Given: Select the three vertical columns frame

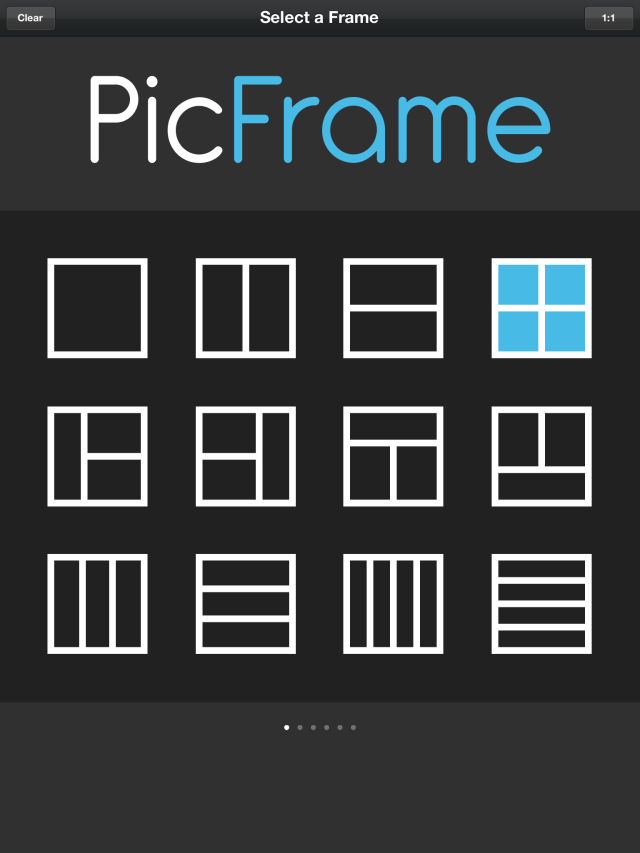Looking at the screenshot, I should pyautogui.click(x=97, y=604).
